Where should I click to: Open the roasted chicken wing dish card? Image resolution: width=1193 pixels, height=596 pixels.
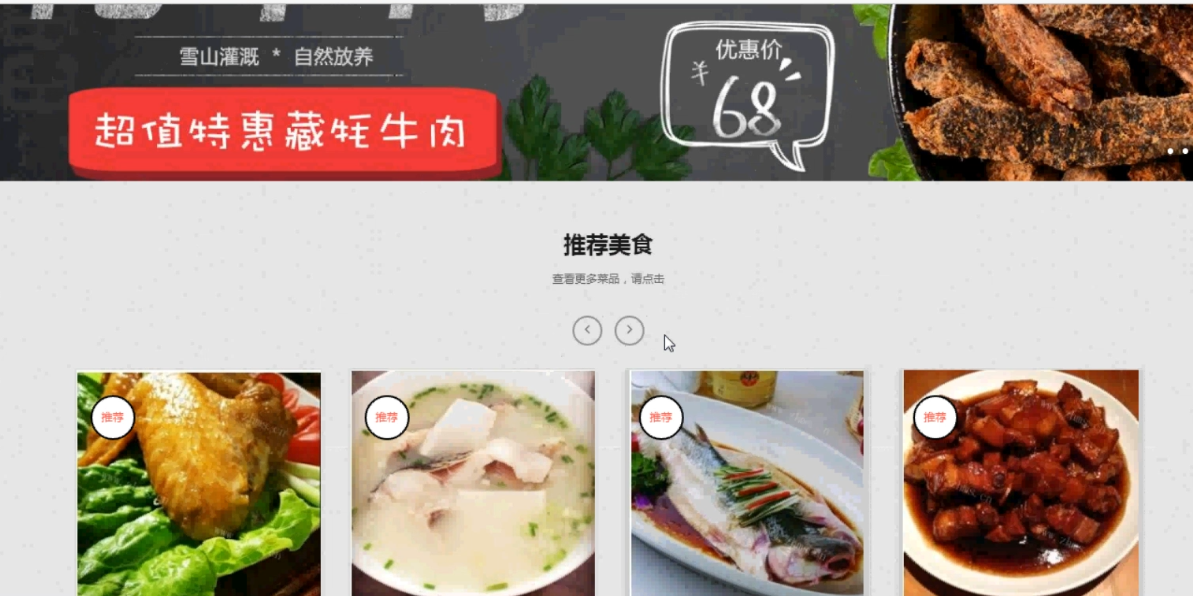(199, 485)
